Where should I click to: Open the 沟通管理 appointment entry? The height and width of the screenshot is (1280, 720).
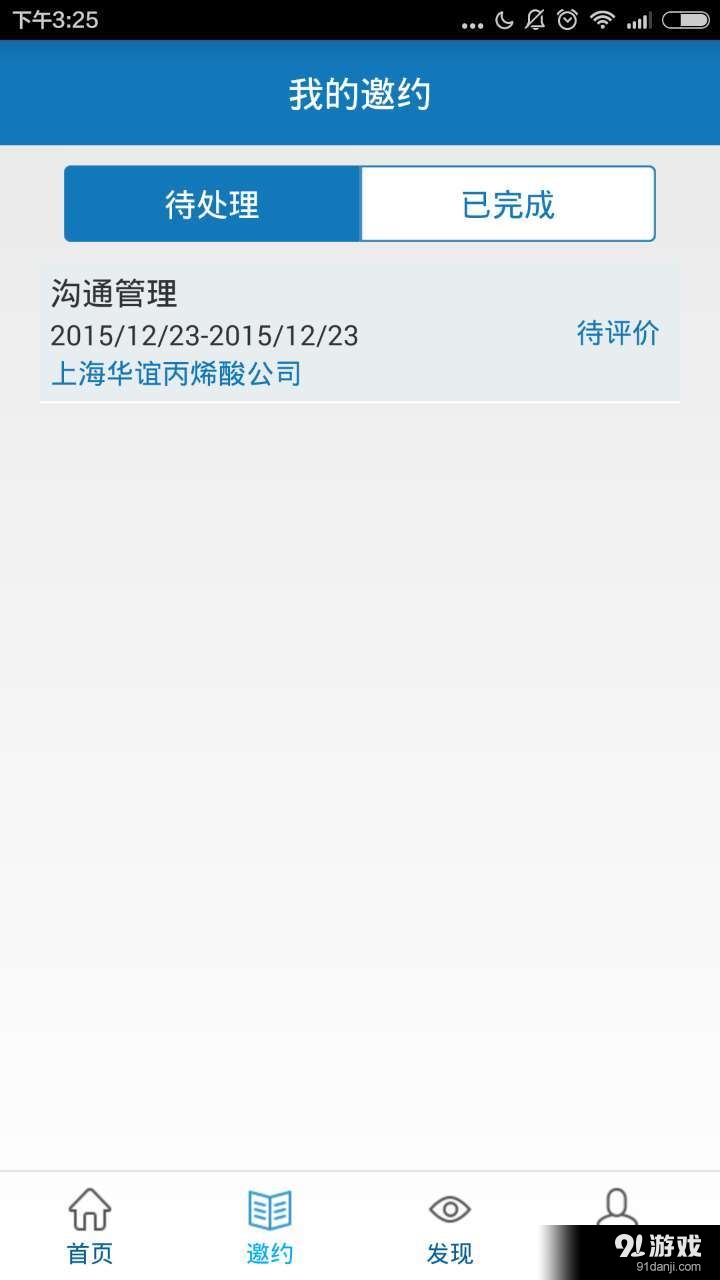[113, 294]
